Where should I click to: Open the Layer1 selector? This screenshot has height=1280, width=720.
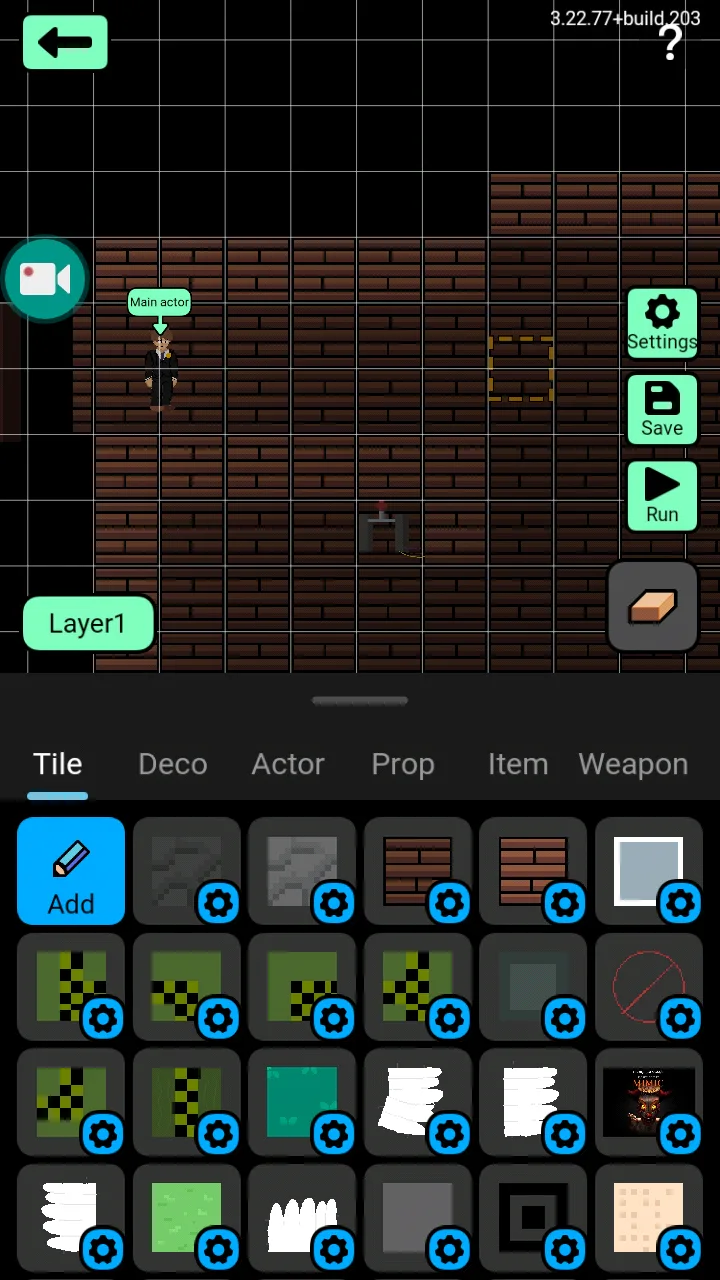coord(88,624)
